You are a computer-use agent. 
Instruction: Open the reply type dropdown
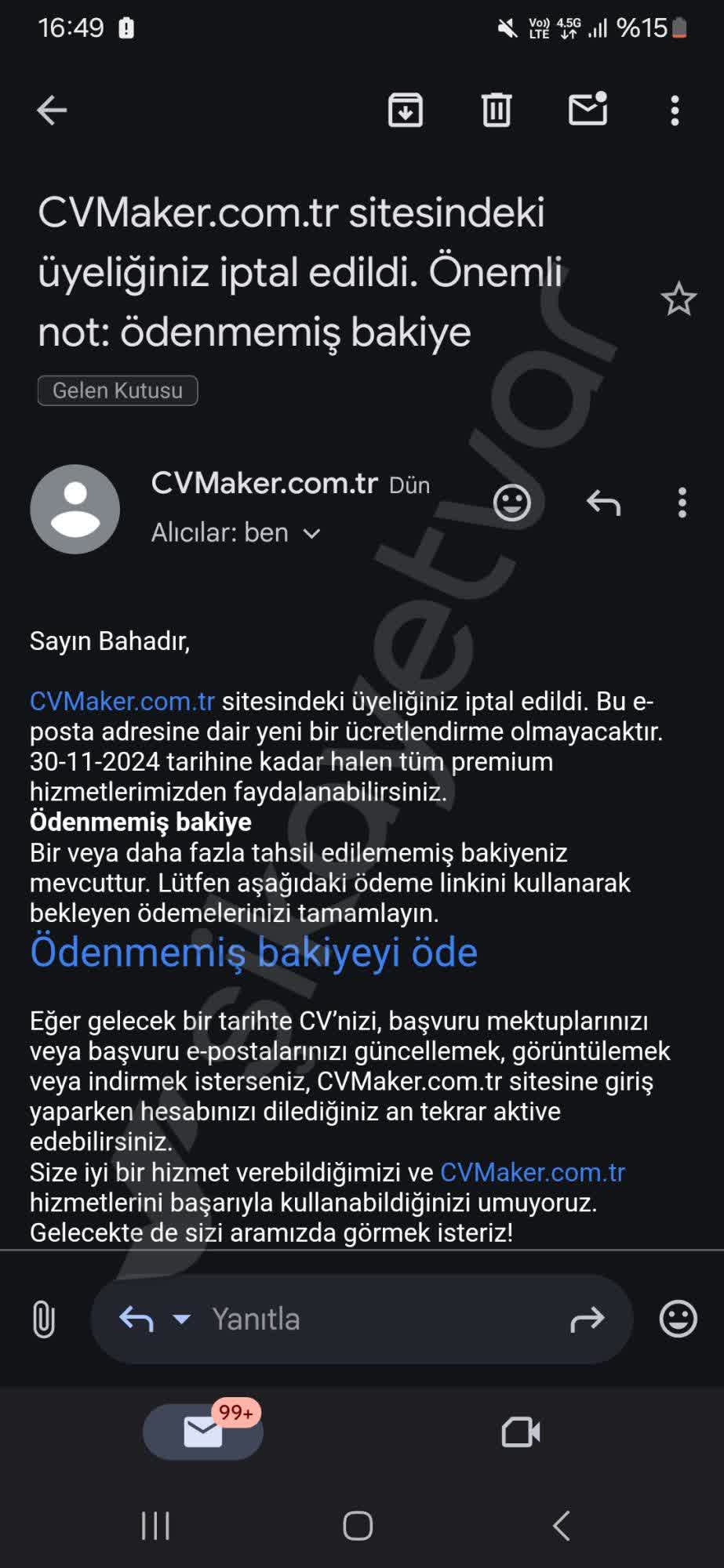179,1319
